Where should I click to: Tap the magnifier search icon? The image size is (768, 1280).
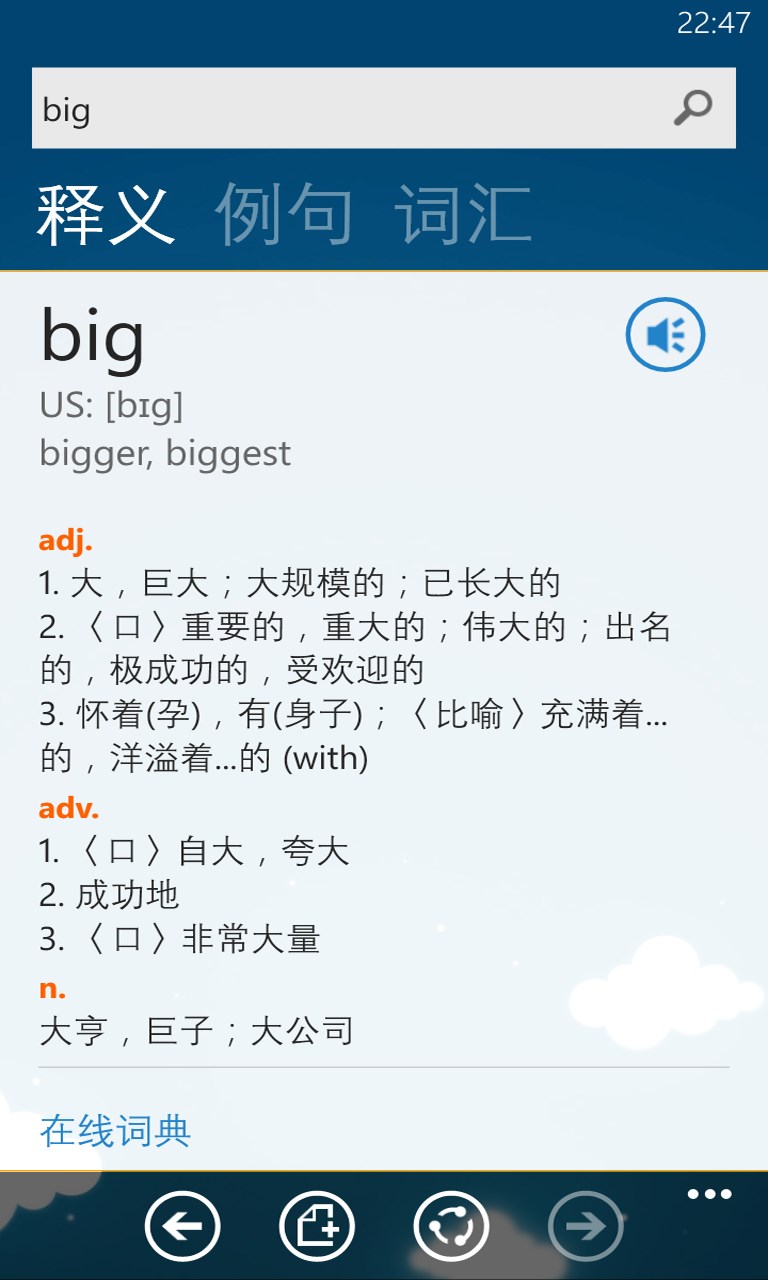692,108
